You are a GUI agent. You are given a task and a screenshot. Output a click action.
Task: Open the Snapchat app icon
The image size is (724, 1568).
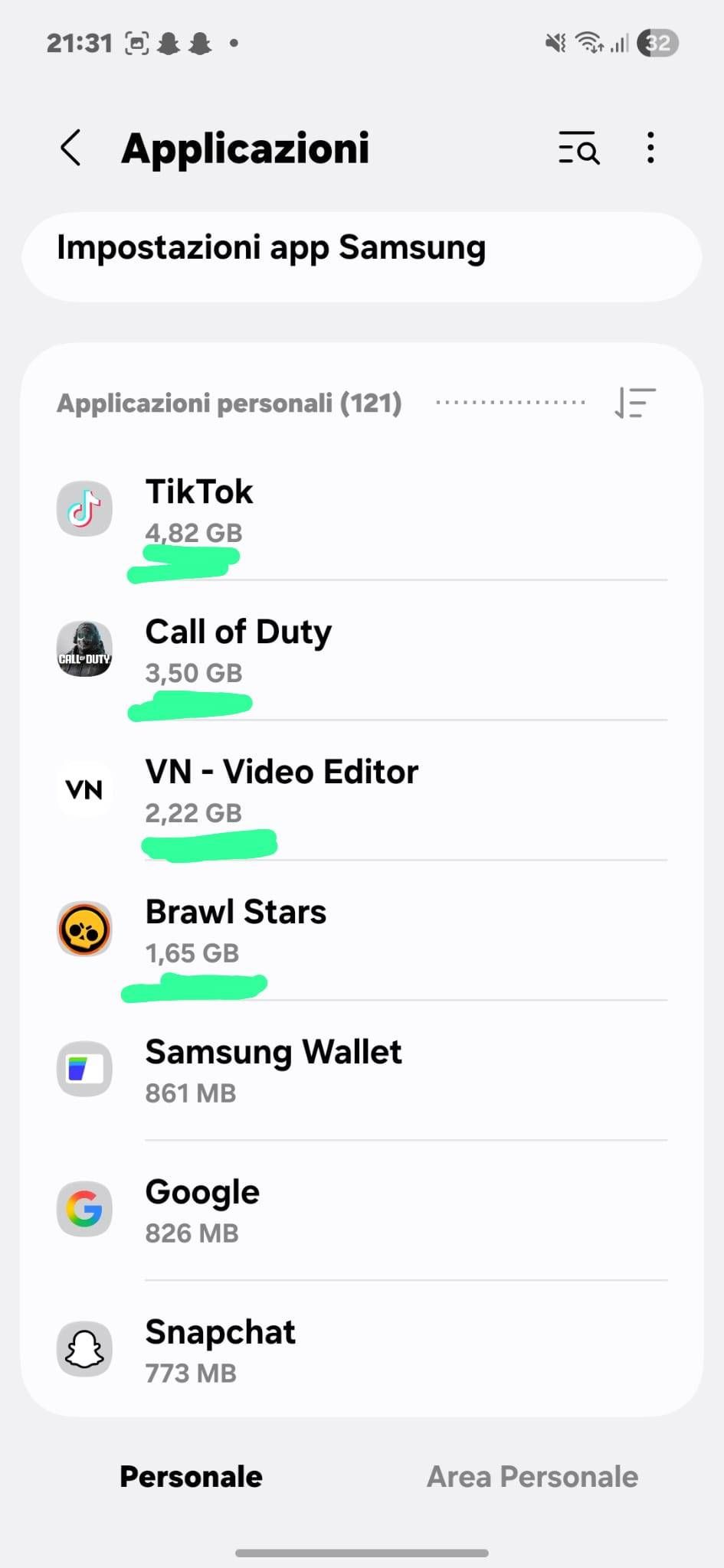point(84,1349)
